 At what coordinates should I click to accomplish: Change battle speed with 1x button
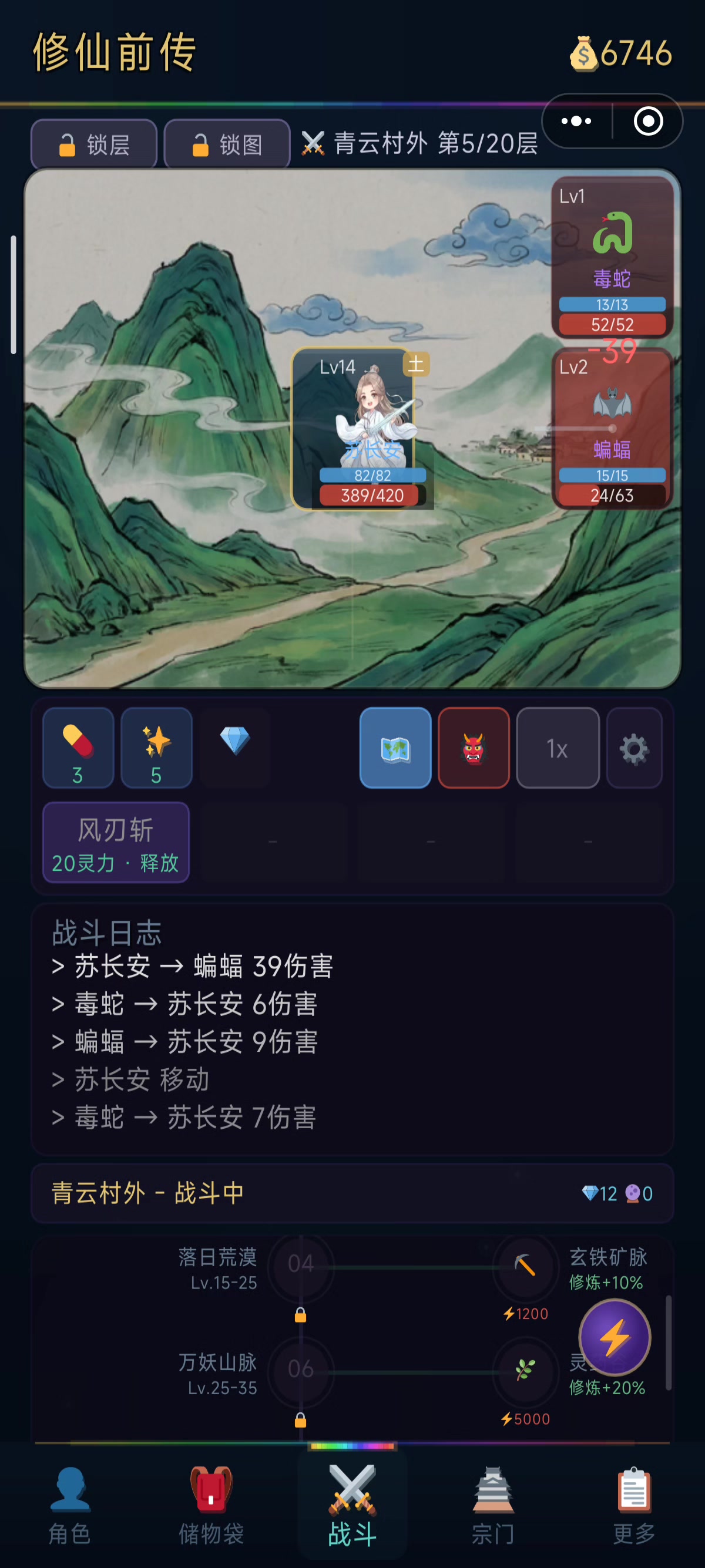[557, 748]
